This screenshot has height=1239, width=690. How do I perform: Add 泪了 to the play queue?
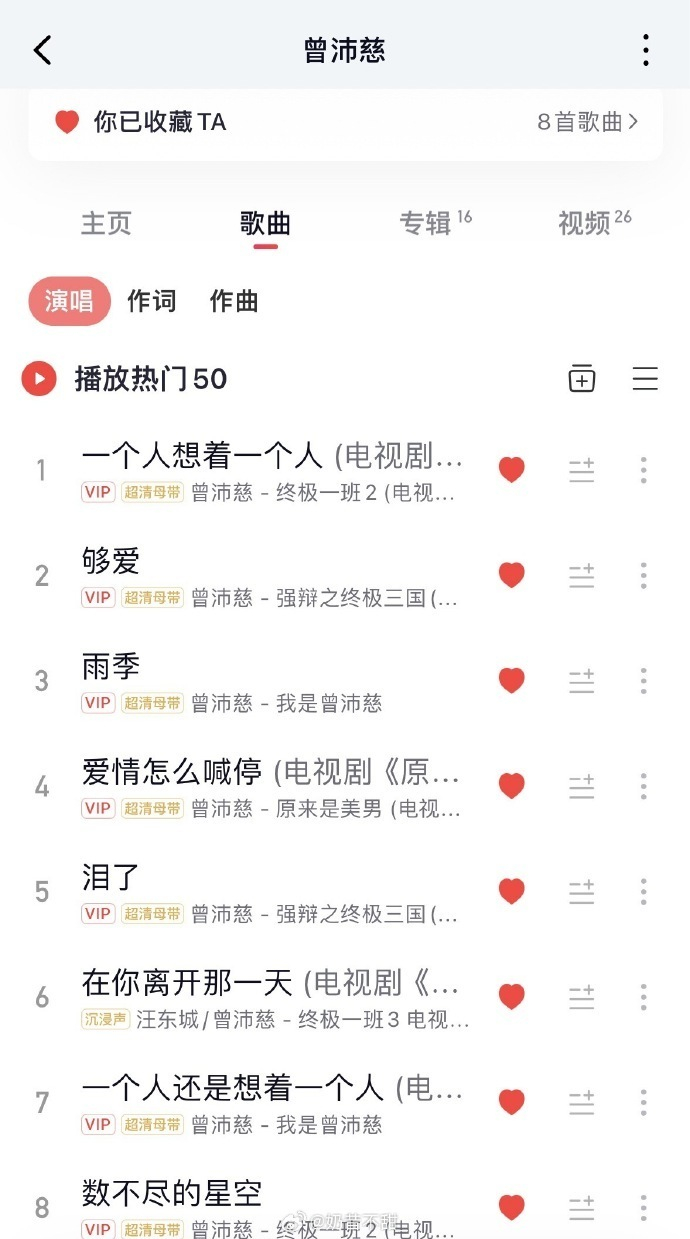[581, 891]
